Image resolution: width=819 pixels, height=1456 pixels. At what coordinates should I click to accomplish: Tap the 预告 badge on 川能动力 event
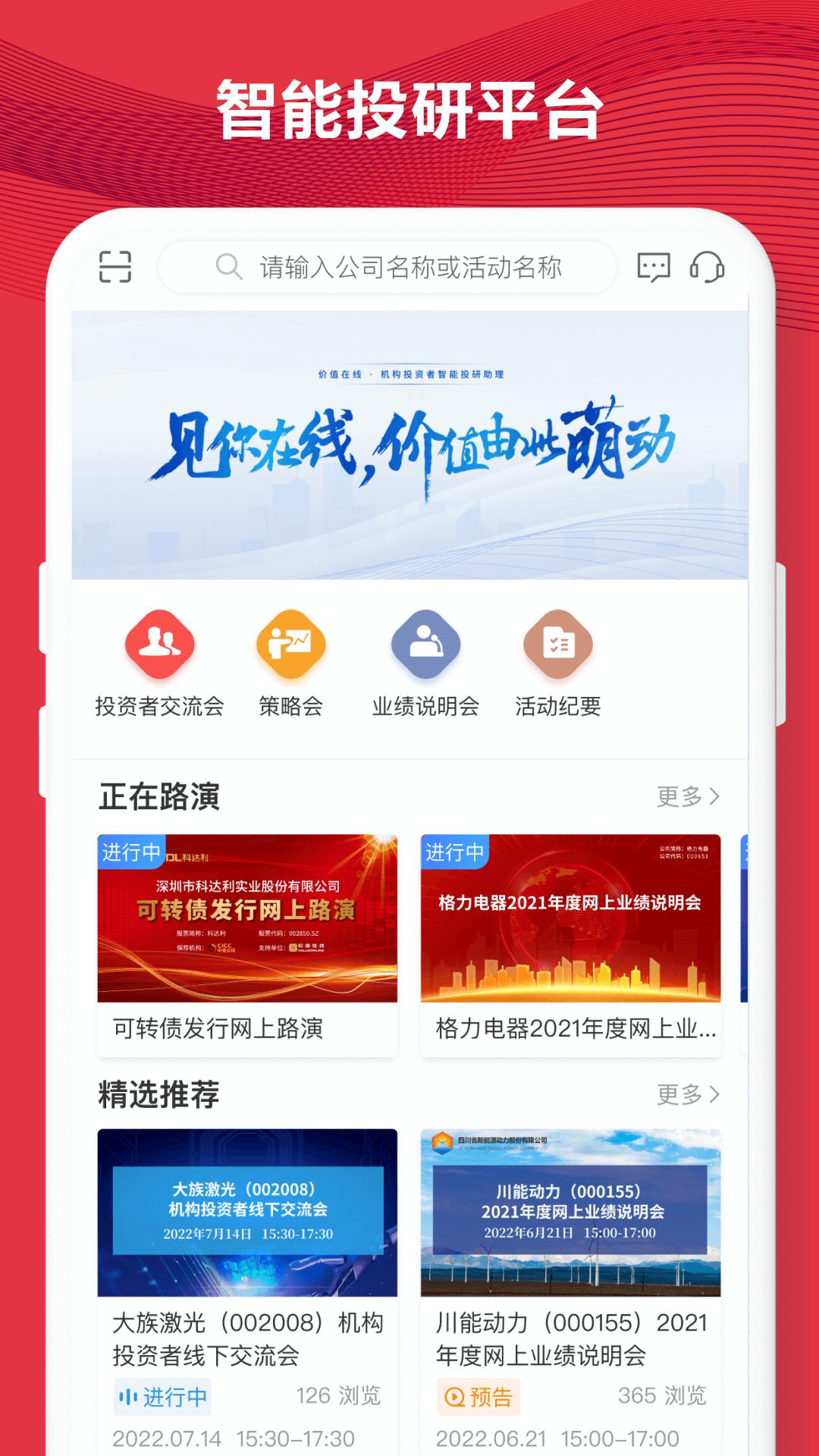coord(479,1395)
